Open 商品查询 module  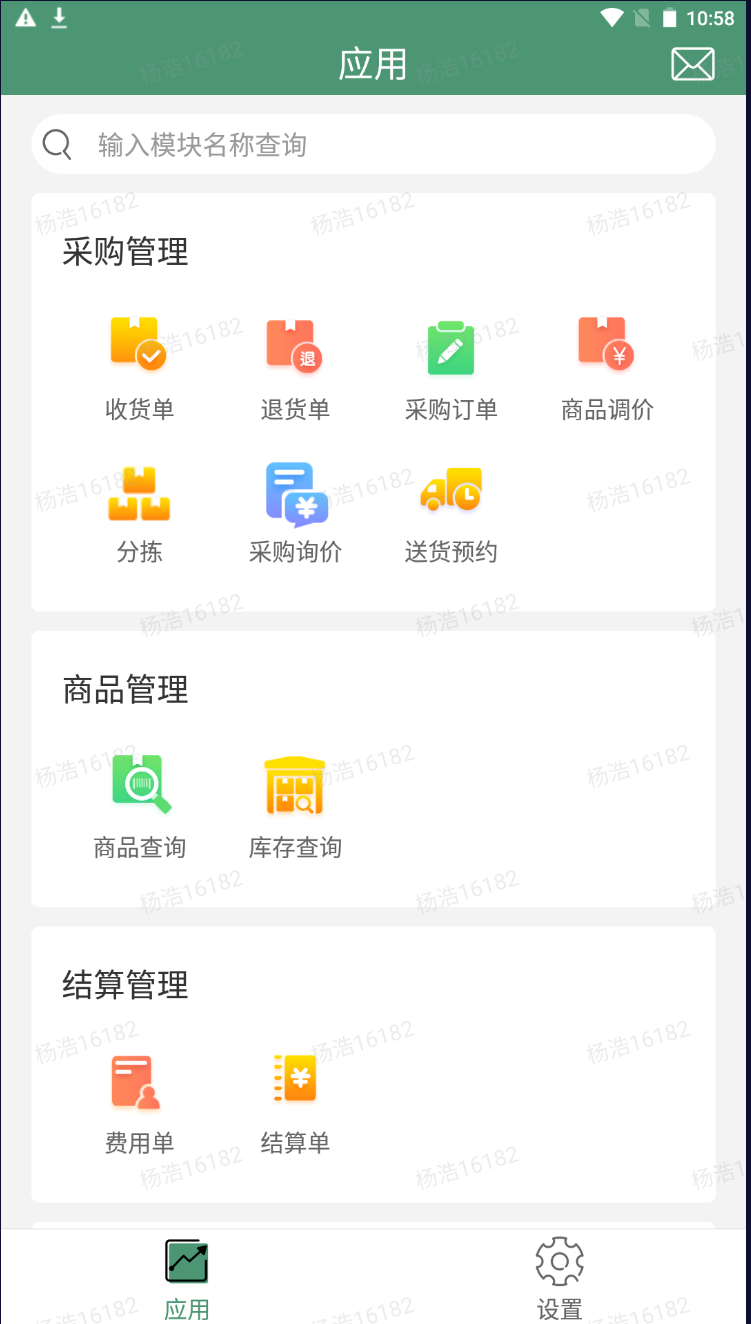[x=139, y=805]
